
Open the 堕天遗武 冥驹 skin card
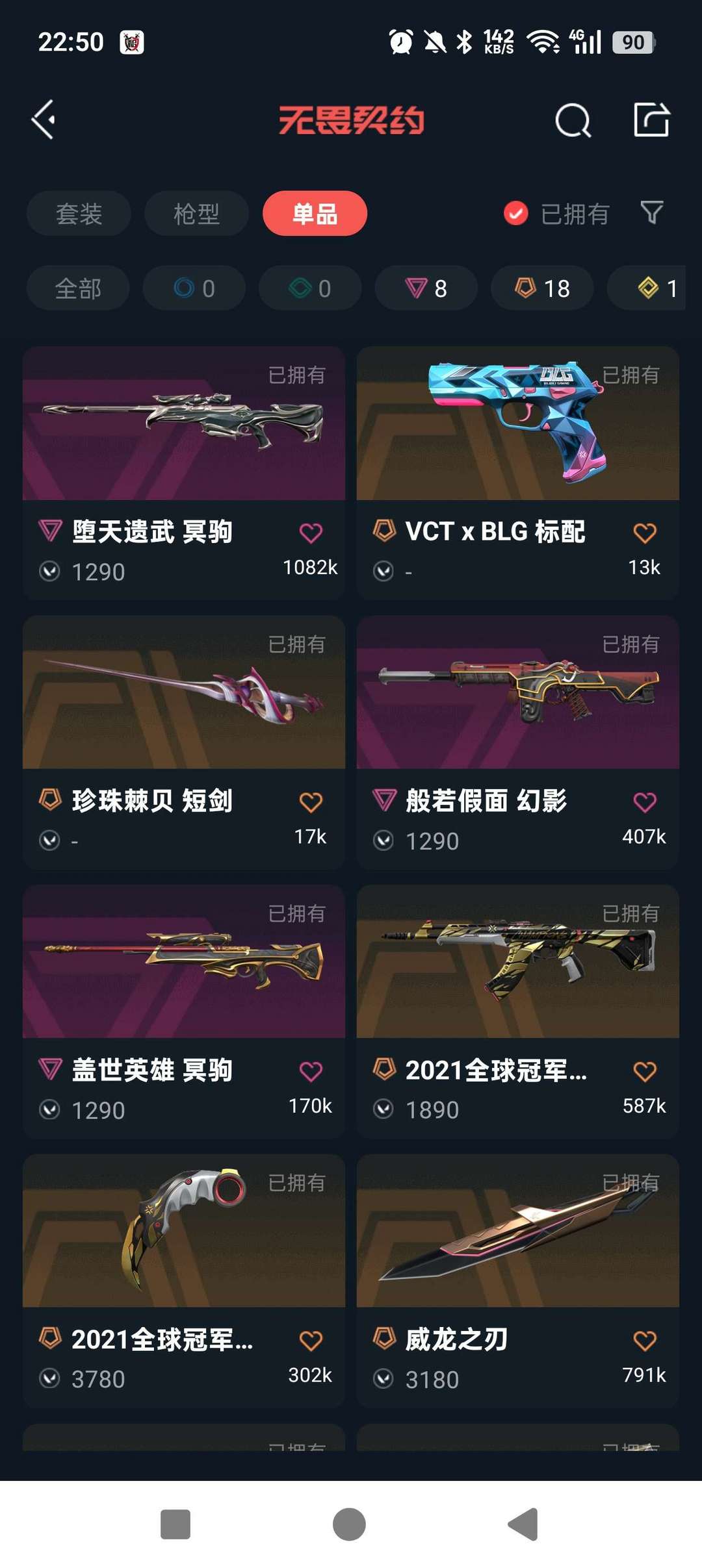click(184, 424)
